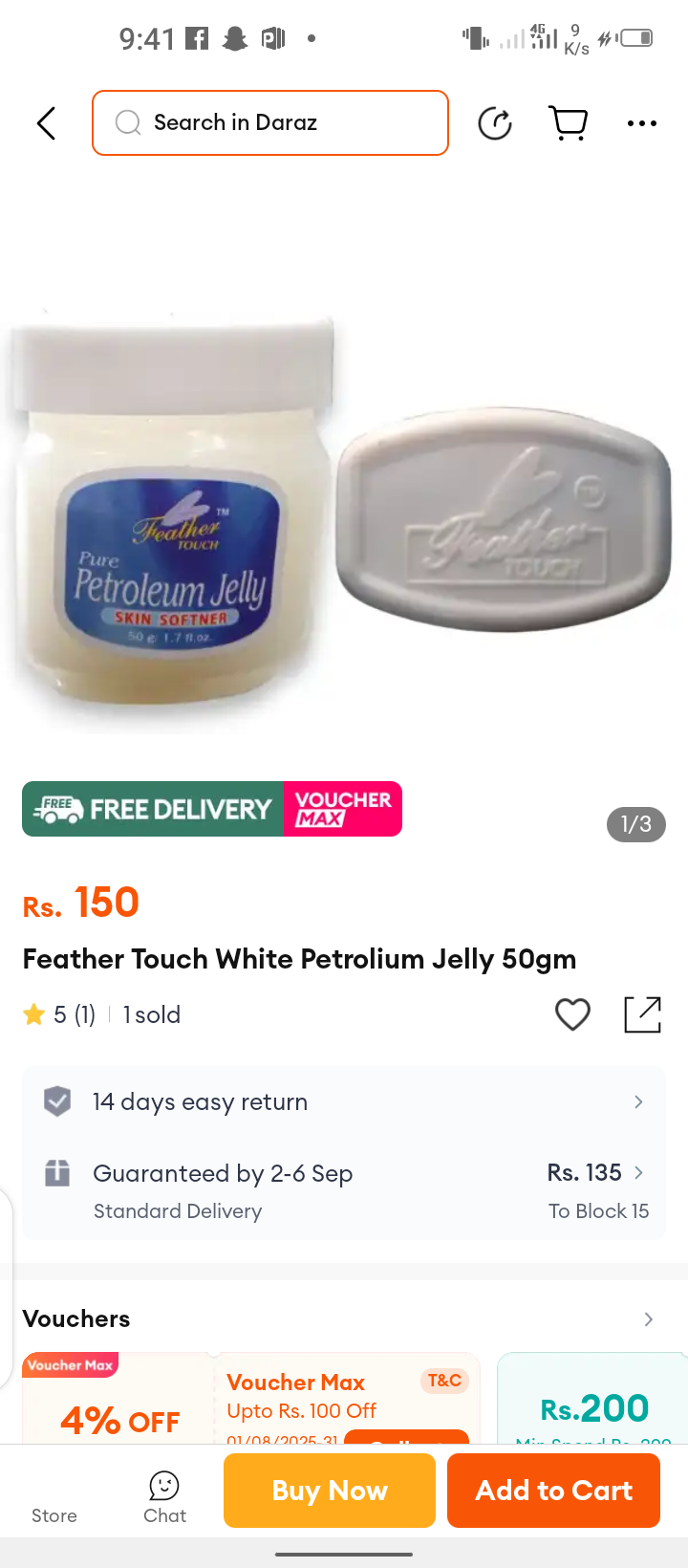Viewport: 688px width, 1568px height.
Task: View standard delivery options row
Action: pyautogui.click(x=344, y=1190)
